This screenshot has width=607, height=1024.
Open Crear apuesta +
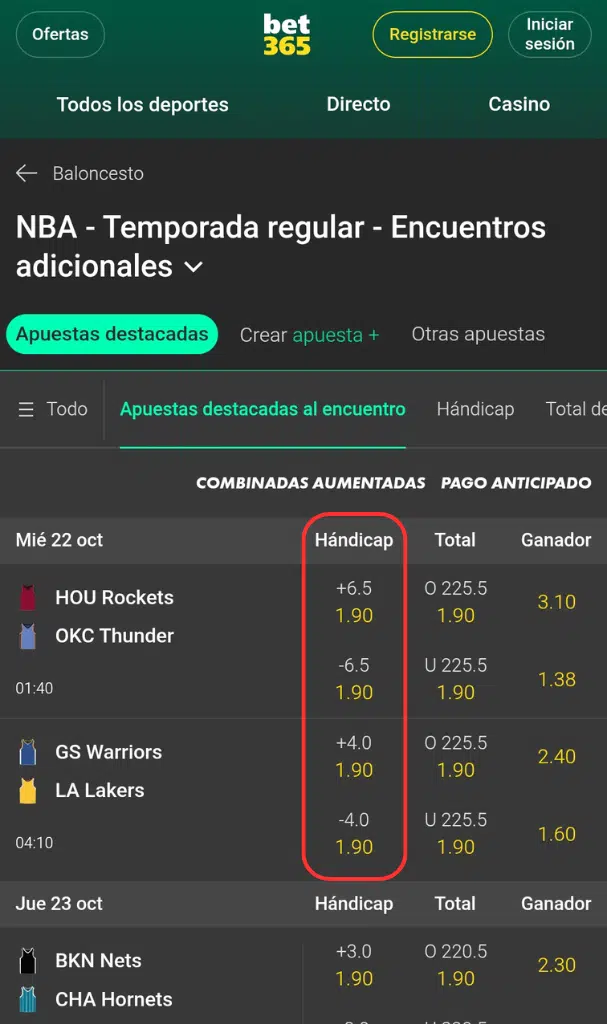[x=309, y=335]
